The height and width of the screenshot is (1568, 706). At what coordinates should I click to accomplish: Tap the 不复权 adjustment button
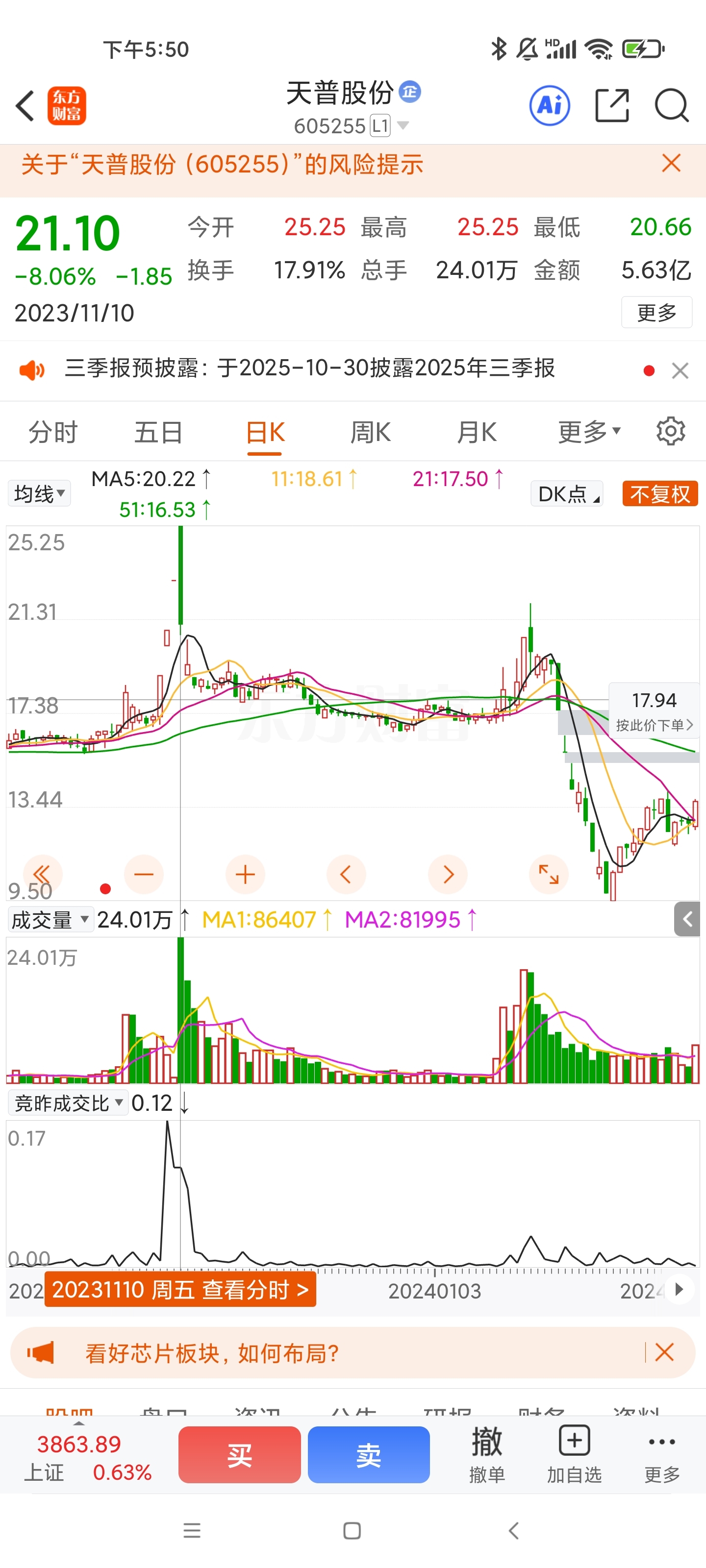pos(660,493)
